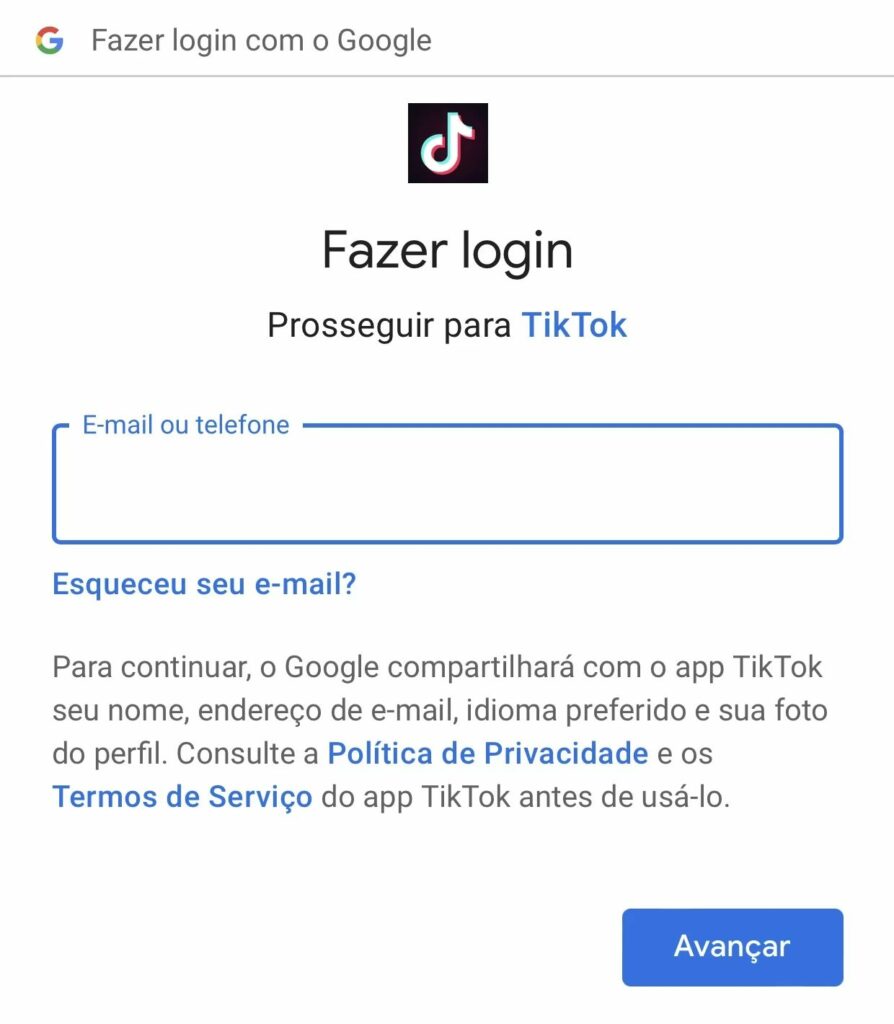Tap the Avançar button
The width and height of the screenshot is (894, 1024).
click(732, 946)
